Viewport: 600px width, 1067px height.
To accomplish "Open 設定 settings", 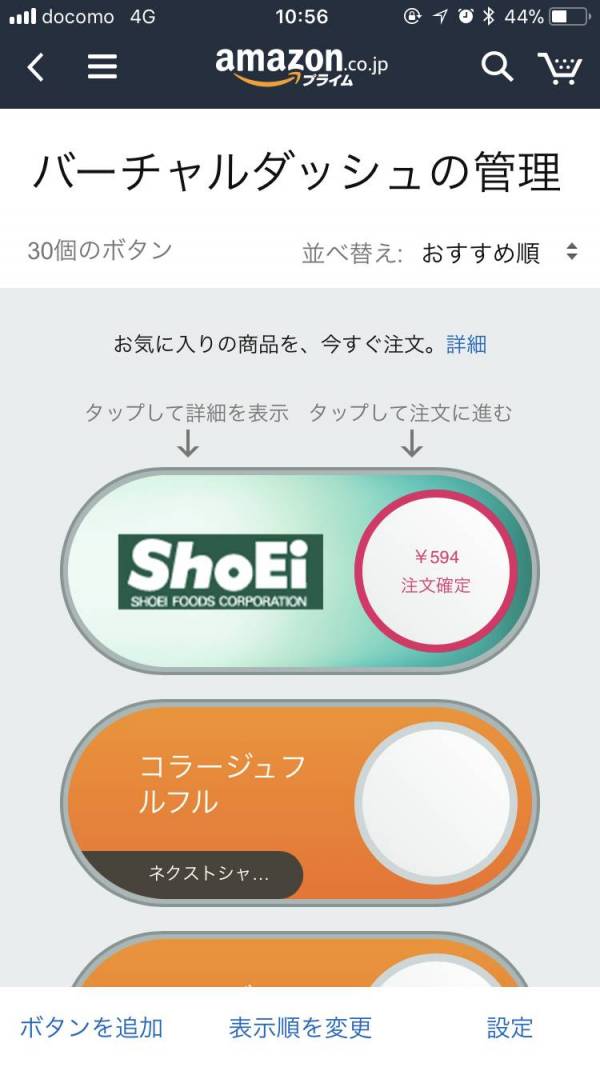I will (510, 1027).
